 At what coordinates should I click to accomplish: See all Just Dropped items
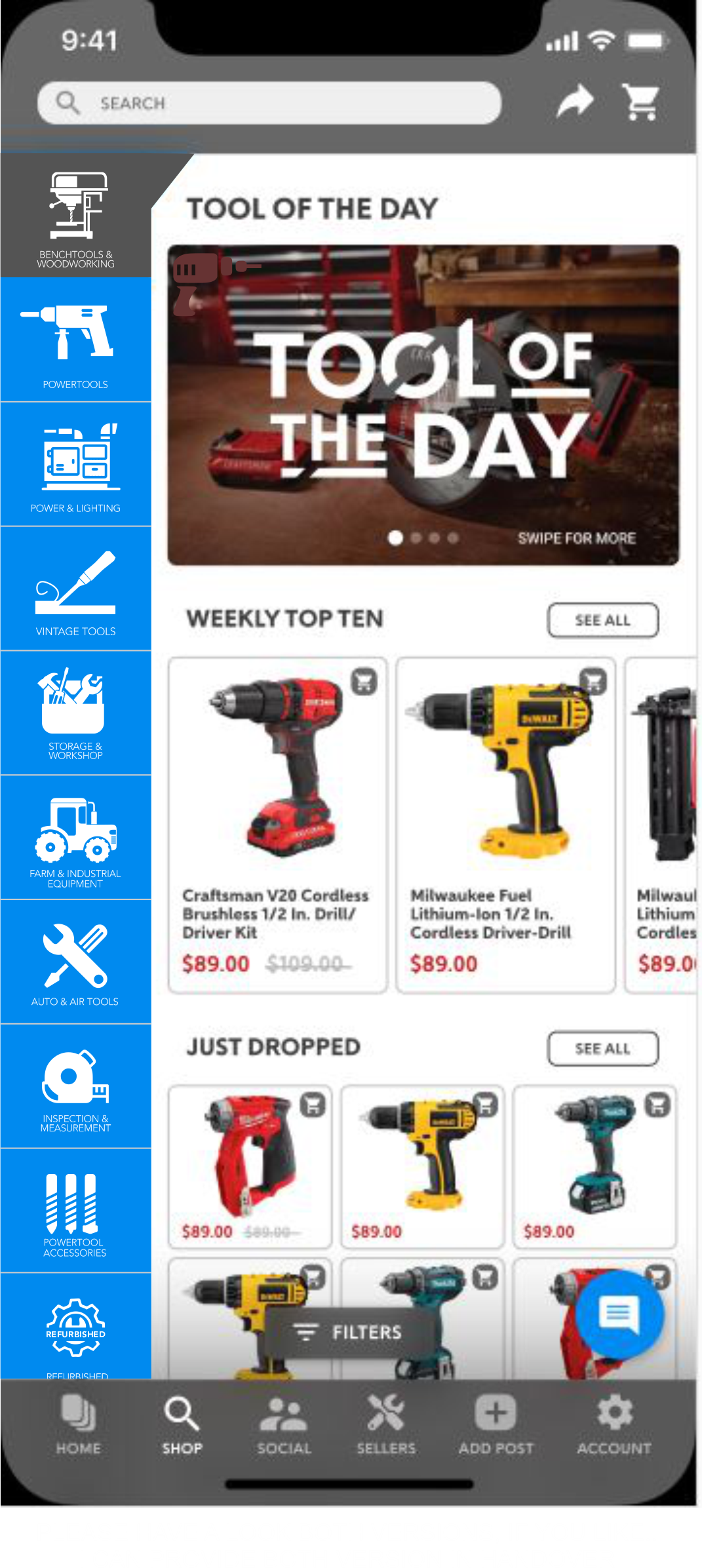pos(602,1049)
